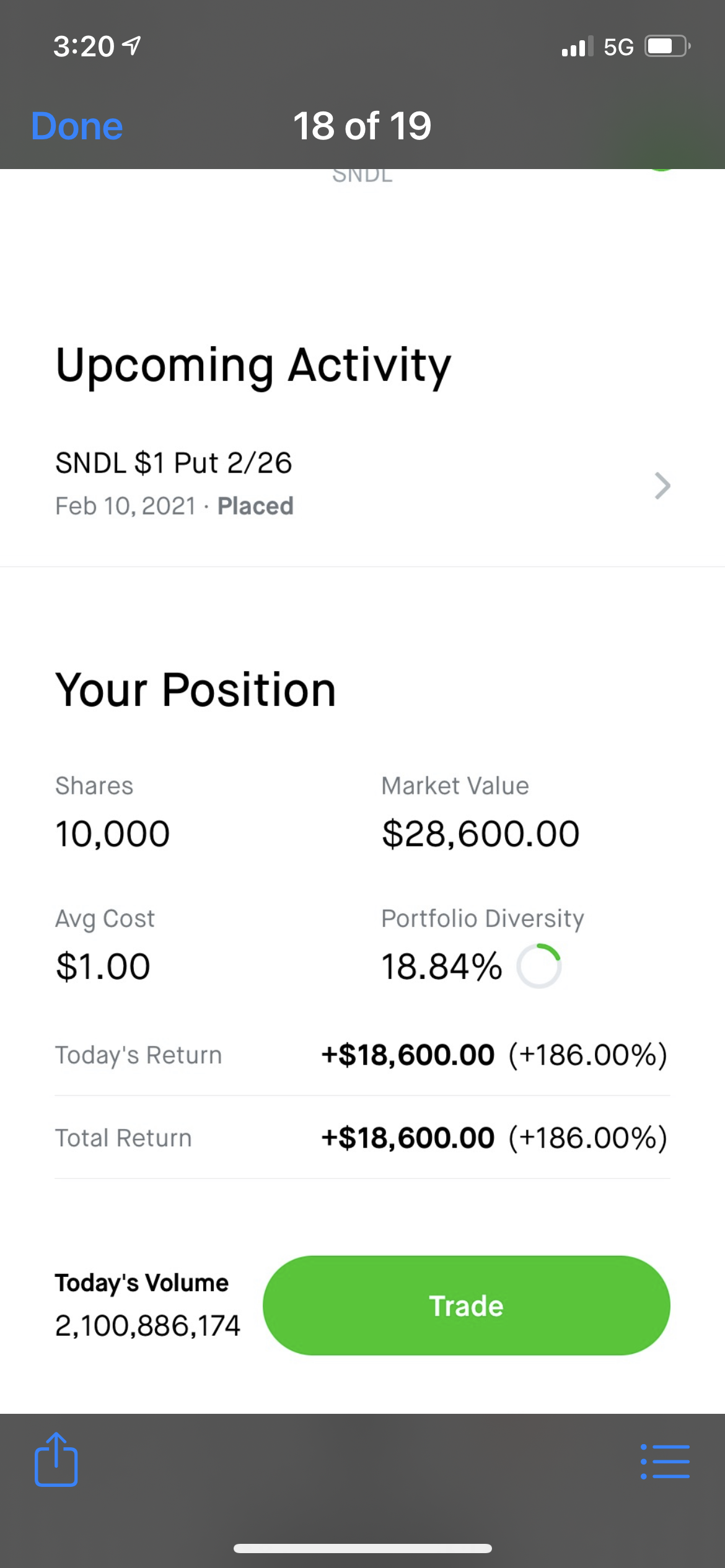Screen dimensions: 725x1568
Task: Share this screenshot via the share icon
Action: pyautogui.click(x=56, y=1460)
